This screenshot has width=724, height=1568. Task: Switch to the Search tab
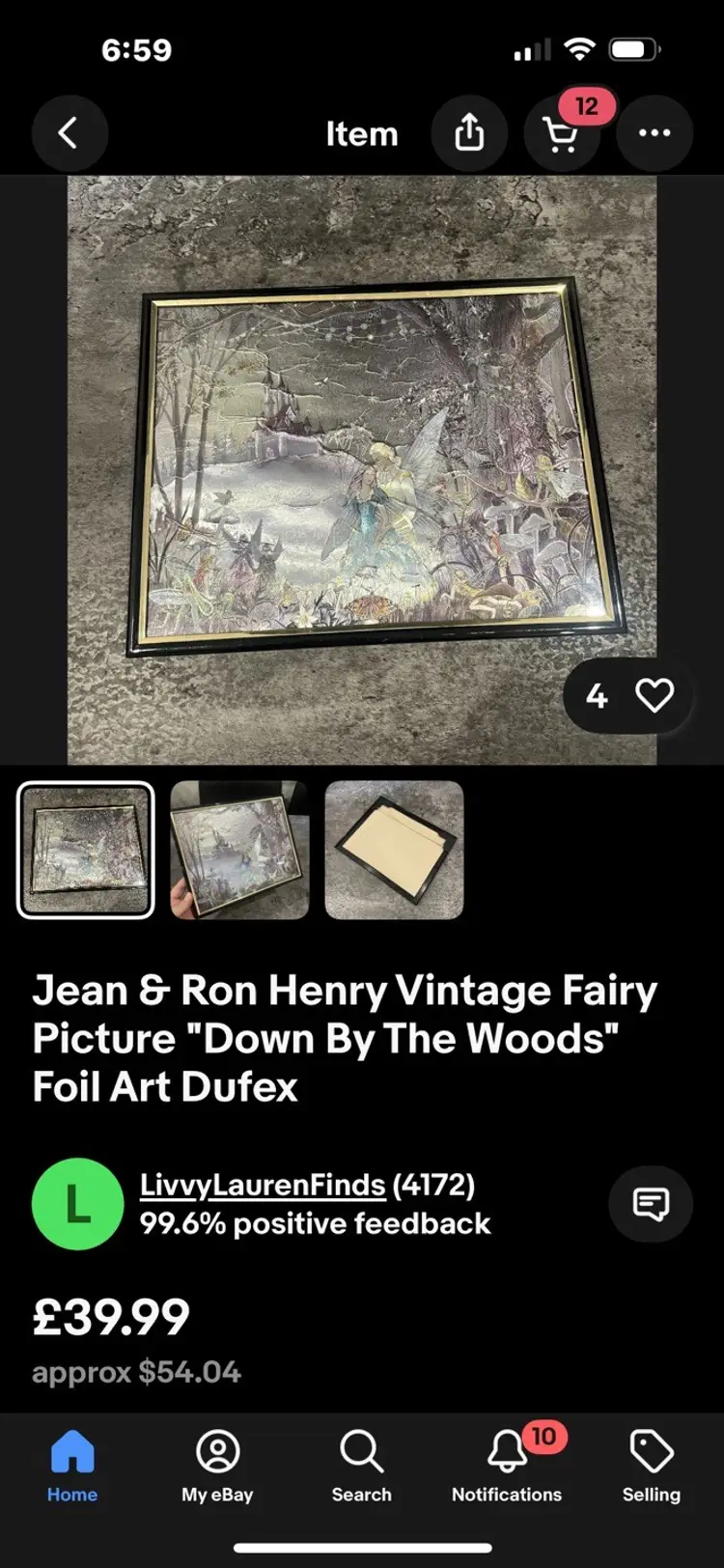pyautogui.click(x=362, y=1467)
